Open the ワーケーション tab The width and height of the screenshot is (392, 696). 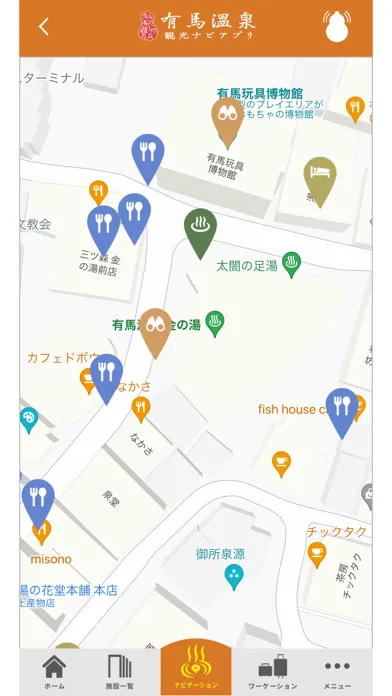[x=273, y=672]
